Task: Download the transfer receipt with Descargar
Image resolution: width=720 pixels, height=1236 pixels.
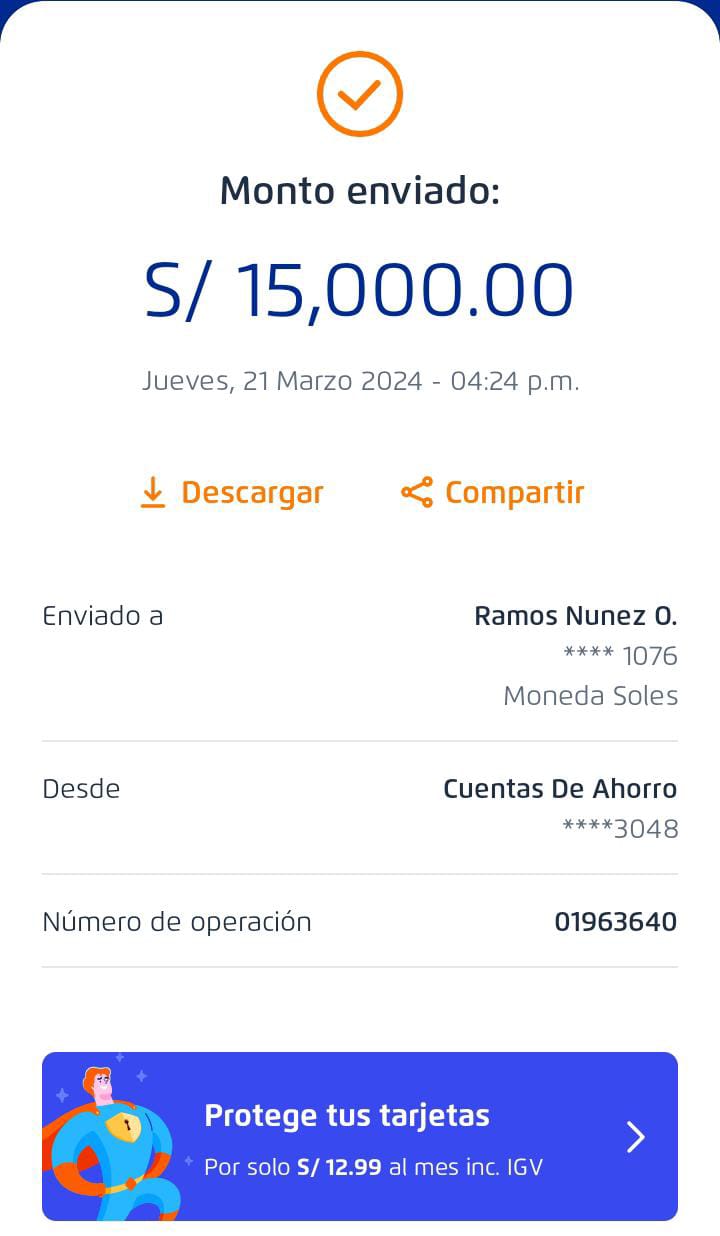Action: click(232, 493)
